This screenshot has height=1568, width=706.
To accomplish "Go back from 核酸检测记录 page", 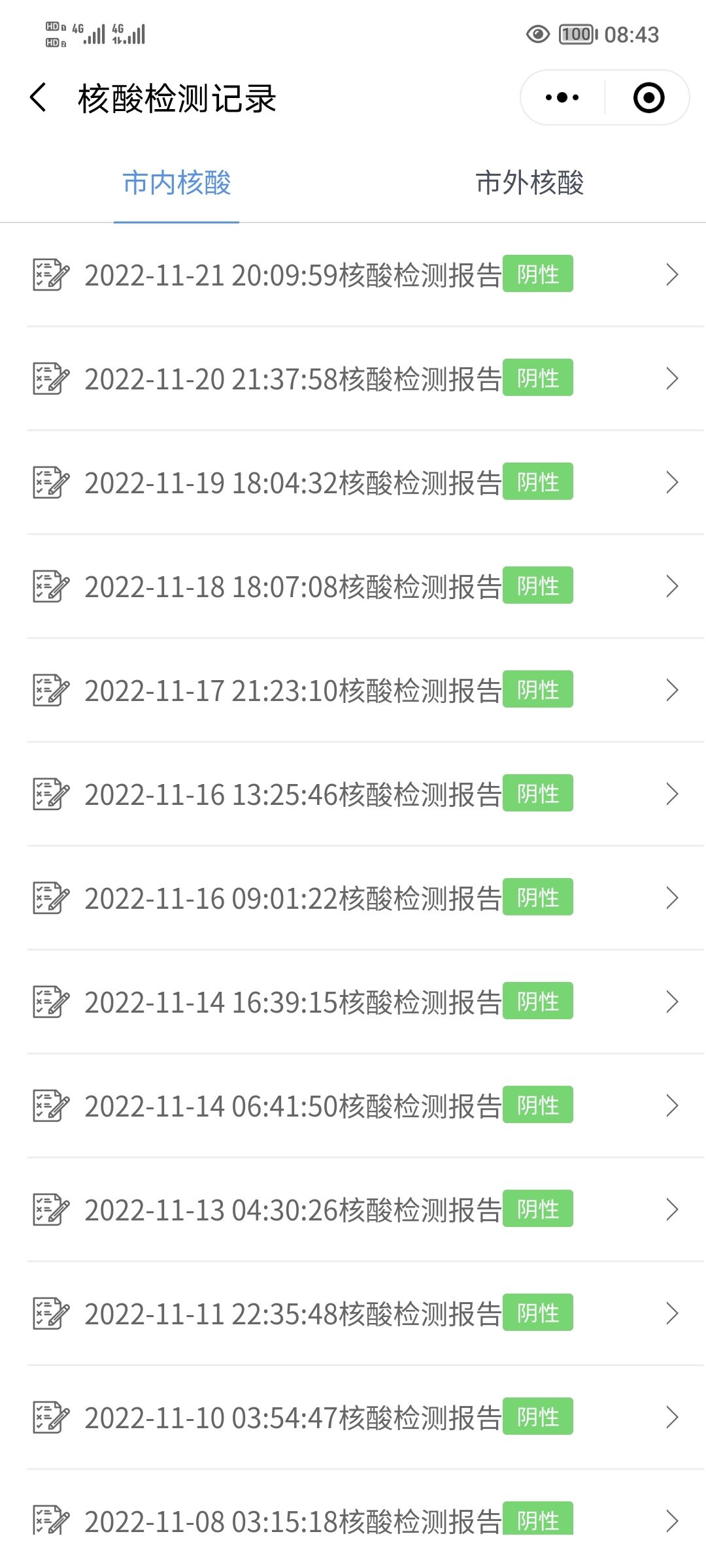I will (x=39, y=98).
